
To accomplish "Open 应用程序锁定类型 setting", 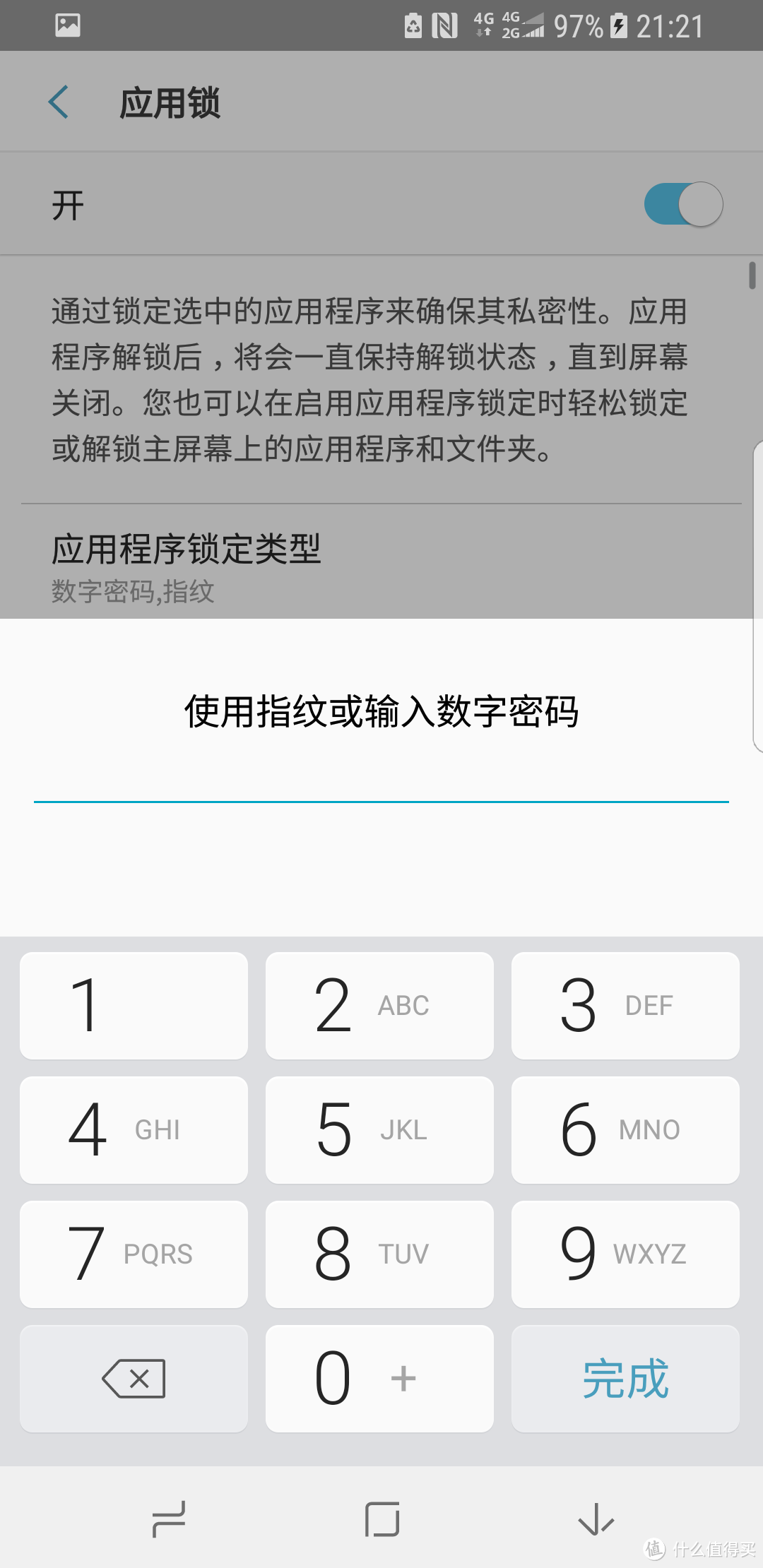I will (187, 566).
